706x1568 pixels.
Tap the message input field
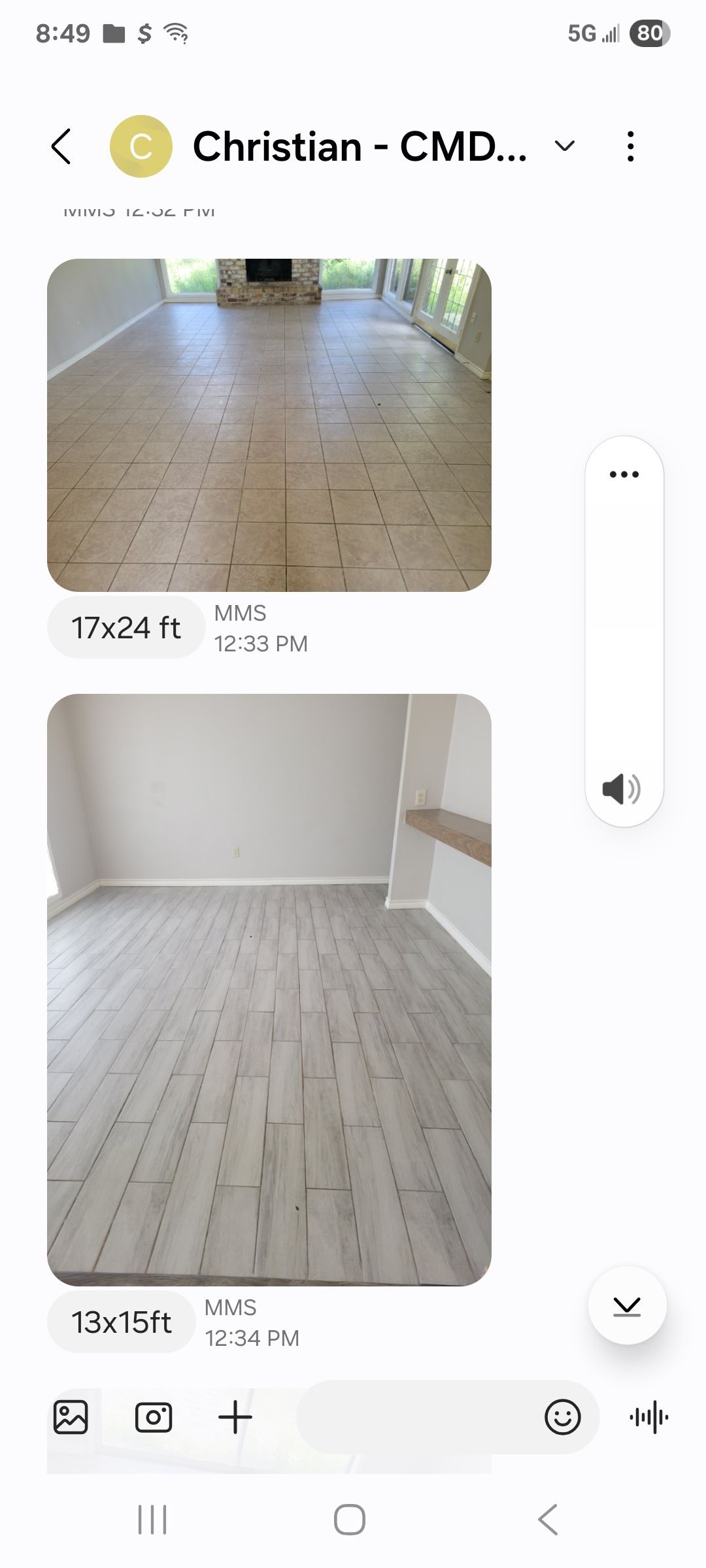point(425,1418)
